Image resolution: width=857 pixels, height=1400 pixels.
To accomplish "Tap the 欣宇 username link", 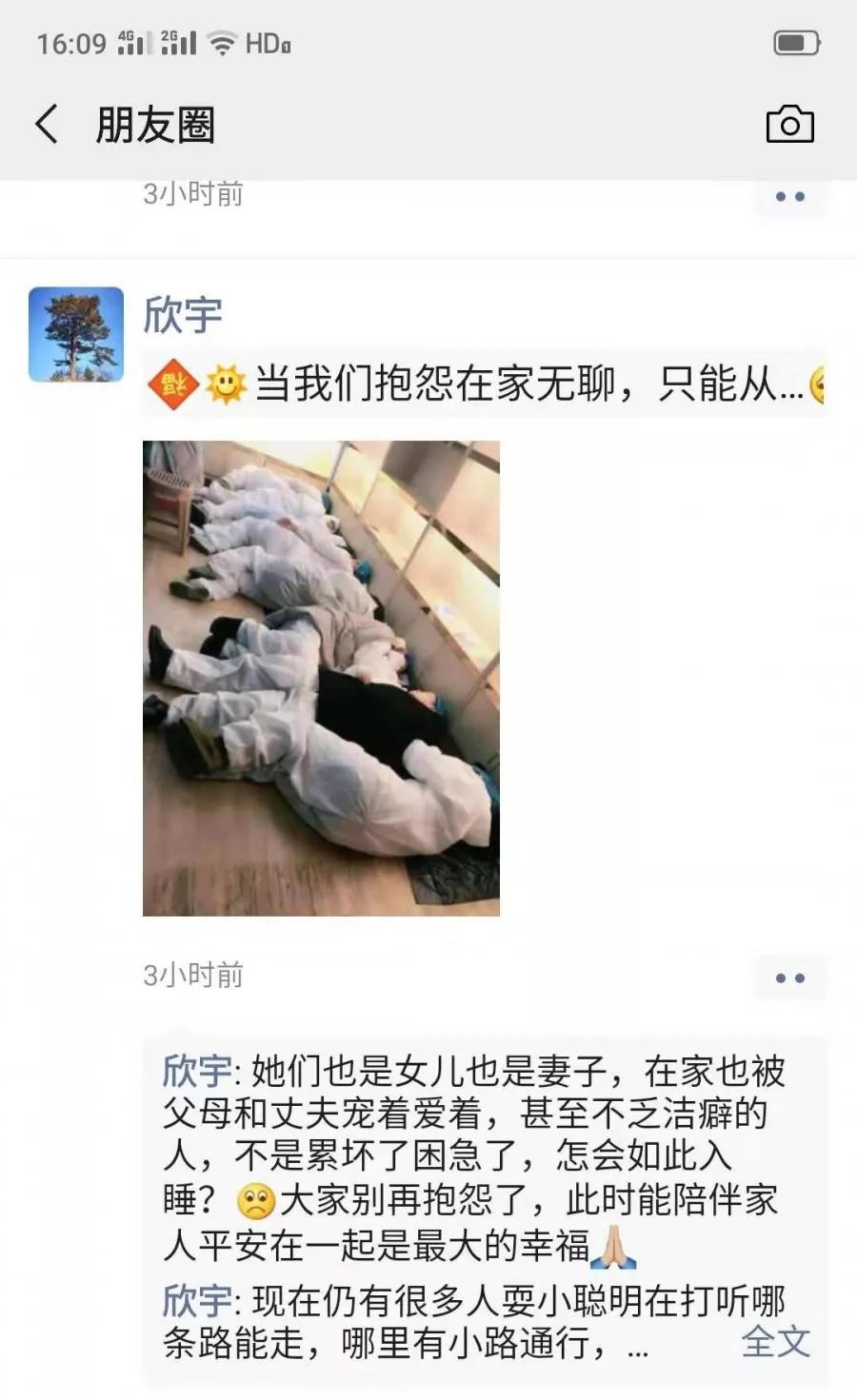I will (x=183, y=315).
